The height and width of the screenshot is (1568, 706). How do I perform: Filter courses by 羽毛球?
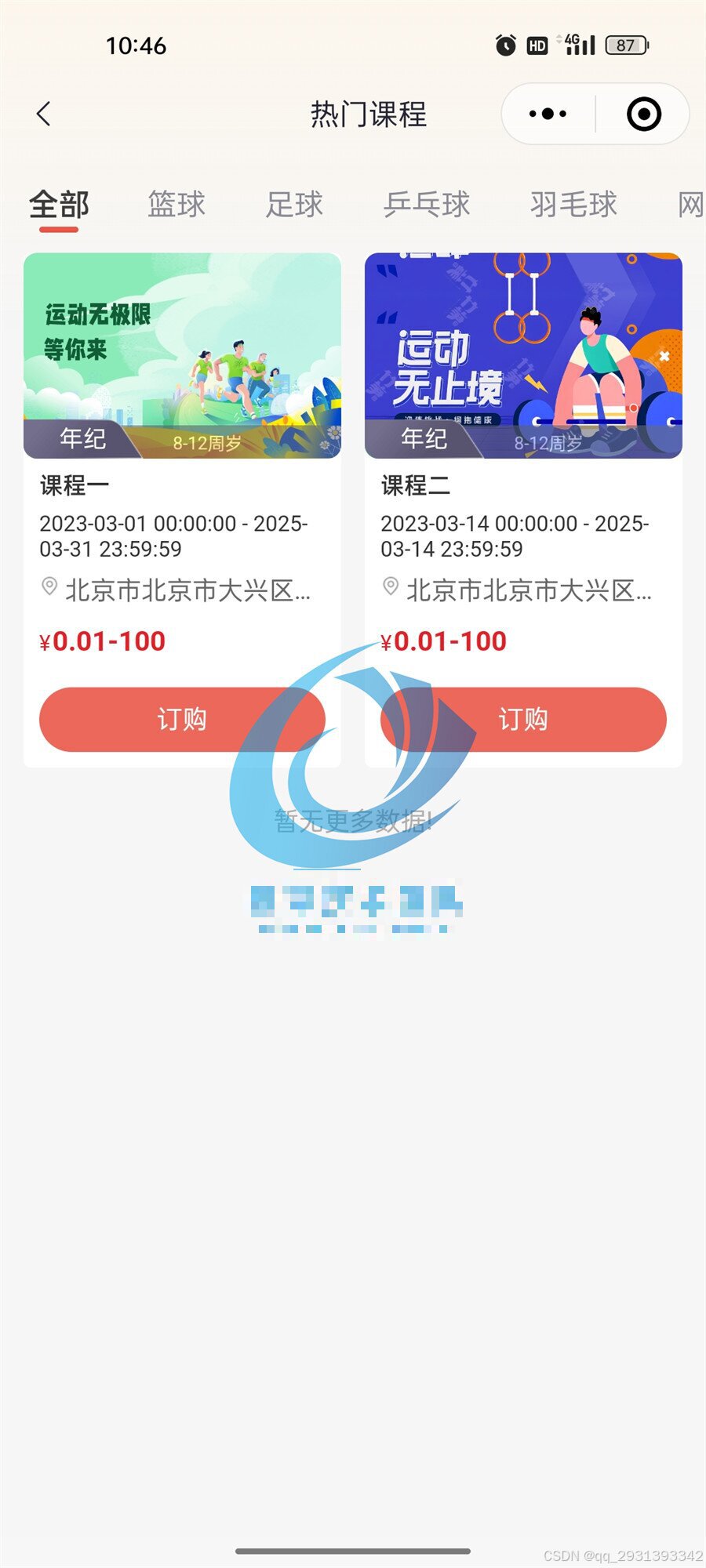(573, 205)
